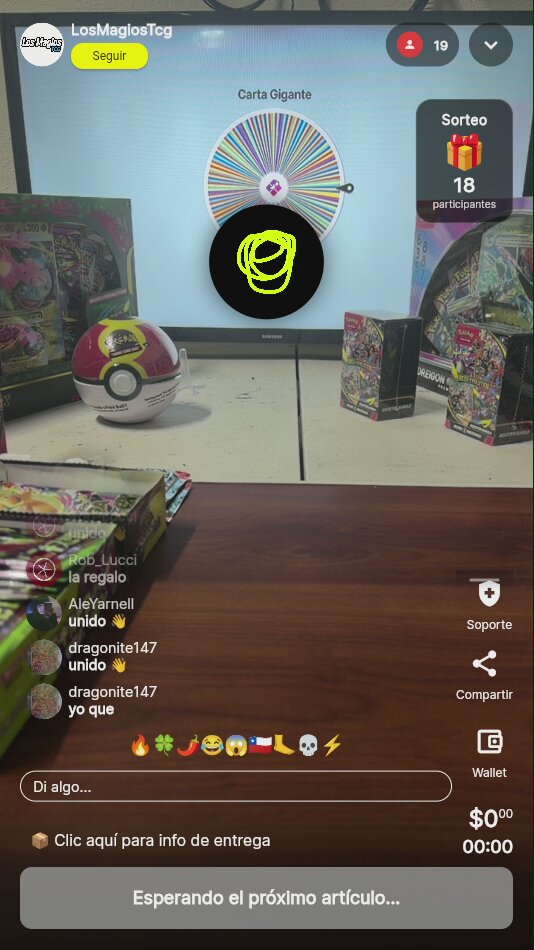Type a message in Di algo field
This screenshot has width=534, height=950.
236,786
